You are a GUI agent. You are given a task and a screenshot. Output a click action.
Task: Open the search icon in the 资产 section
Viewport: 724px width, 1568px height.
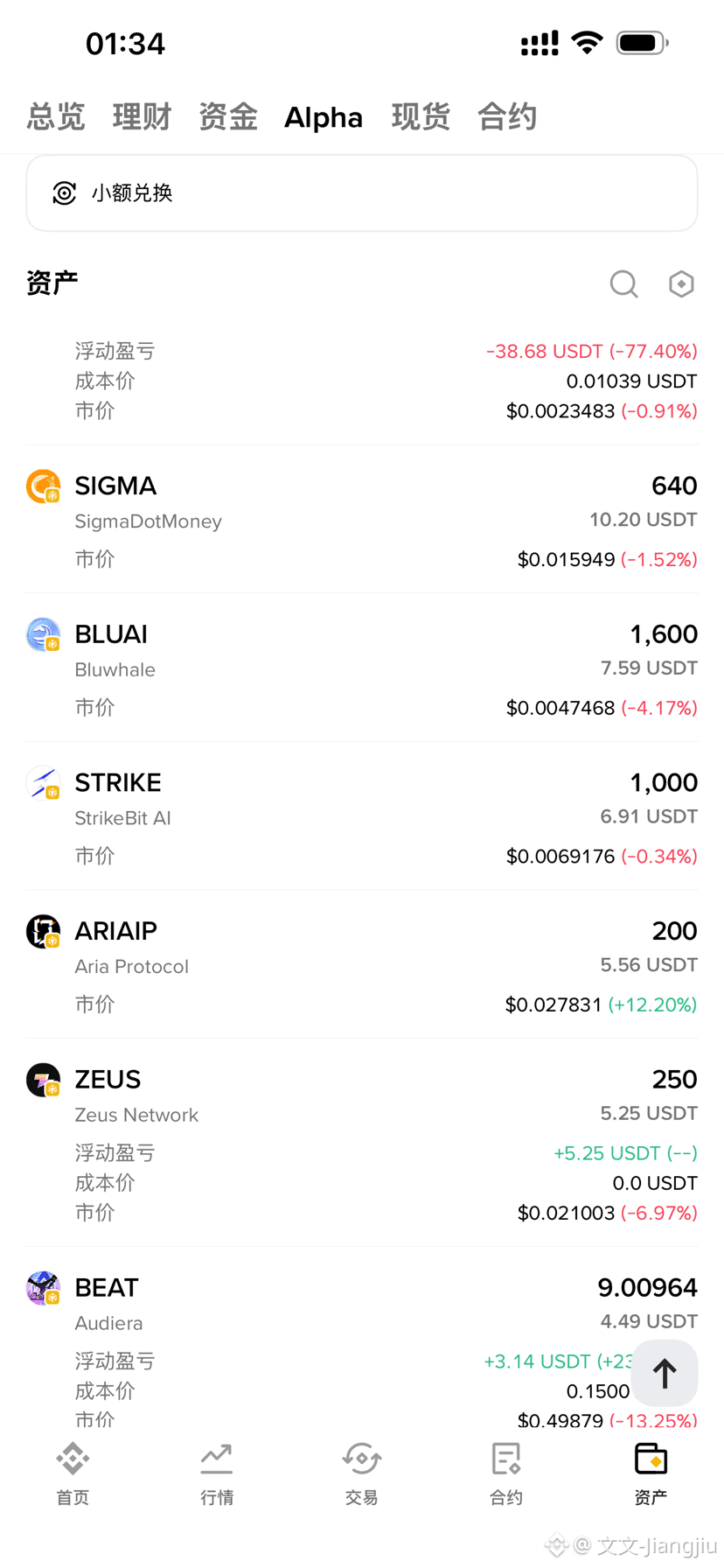point(623,283)
